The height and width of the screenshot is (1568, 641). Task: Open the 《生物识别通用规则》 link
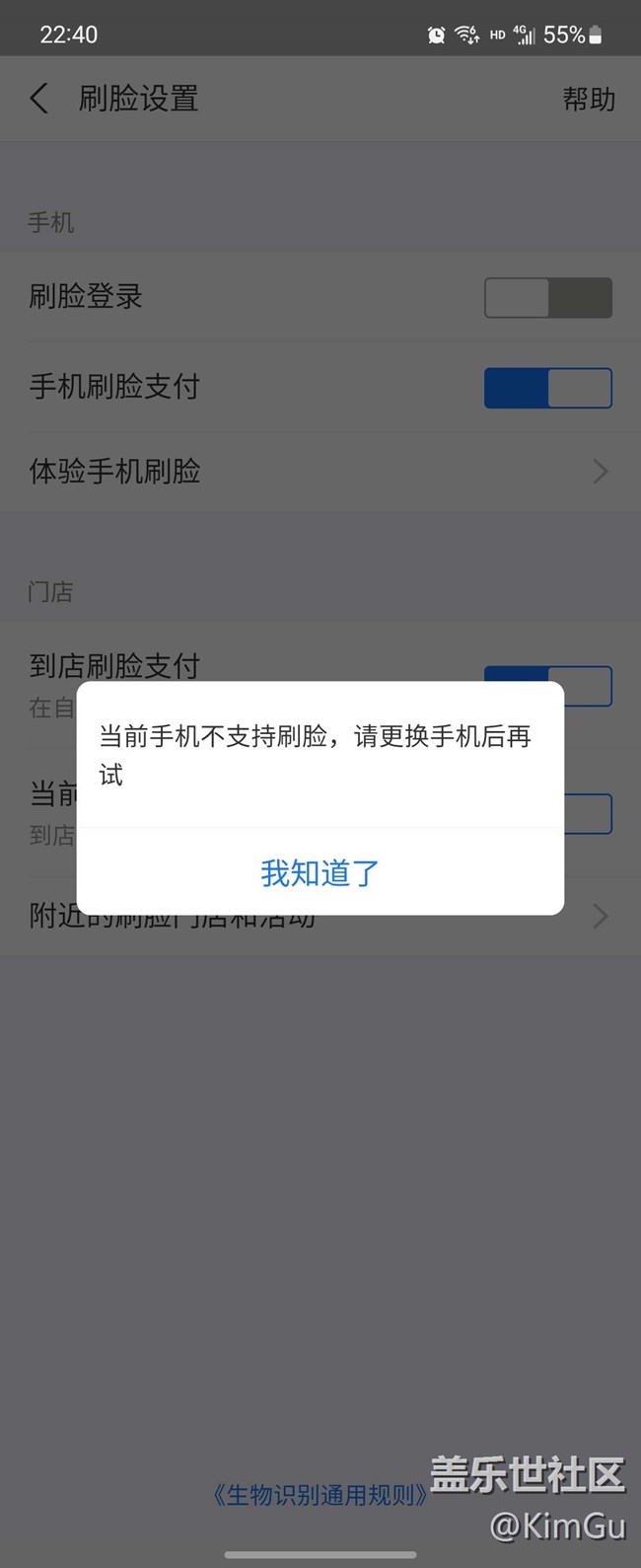320,1495
